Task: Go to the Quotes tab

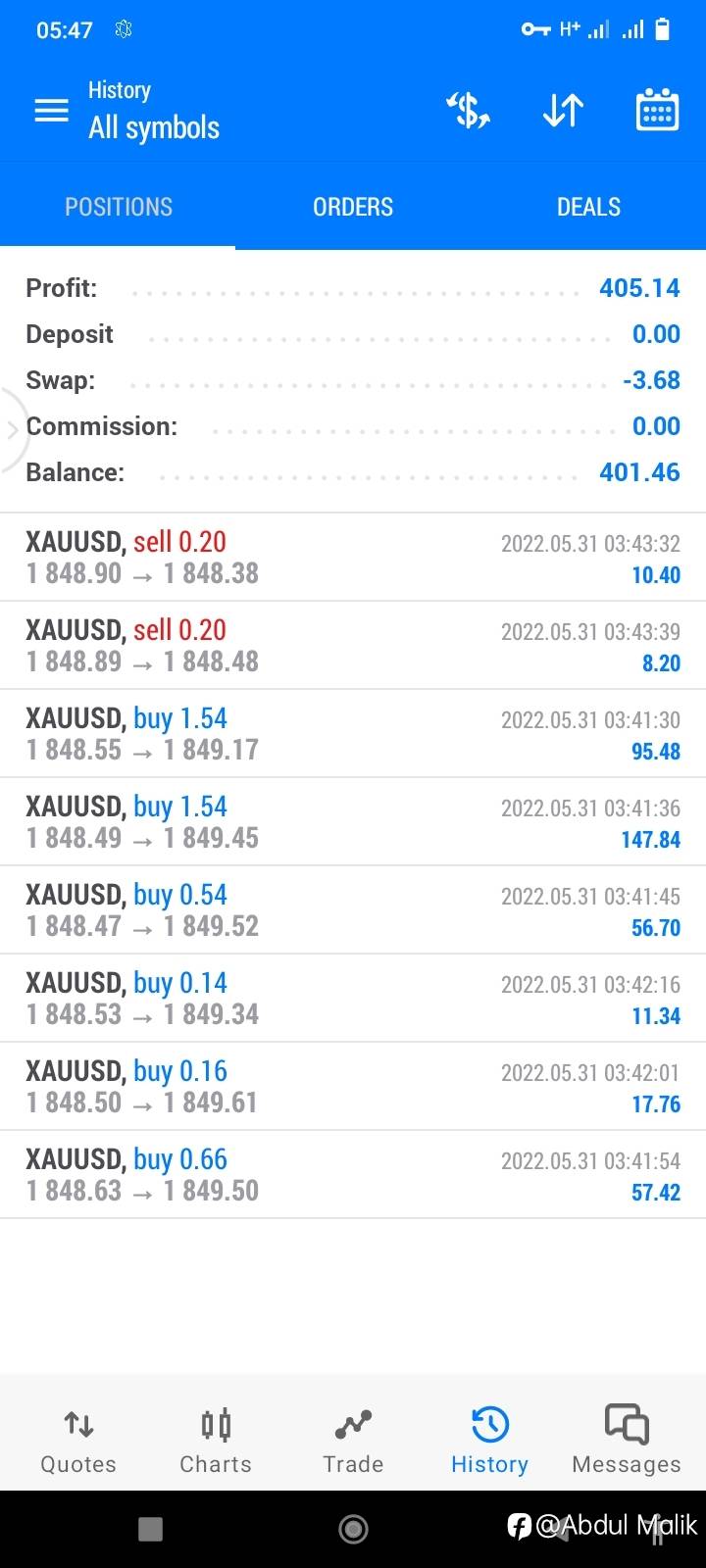Action: (x=78, y=1441)
